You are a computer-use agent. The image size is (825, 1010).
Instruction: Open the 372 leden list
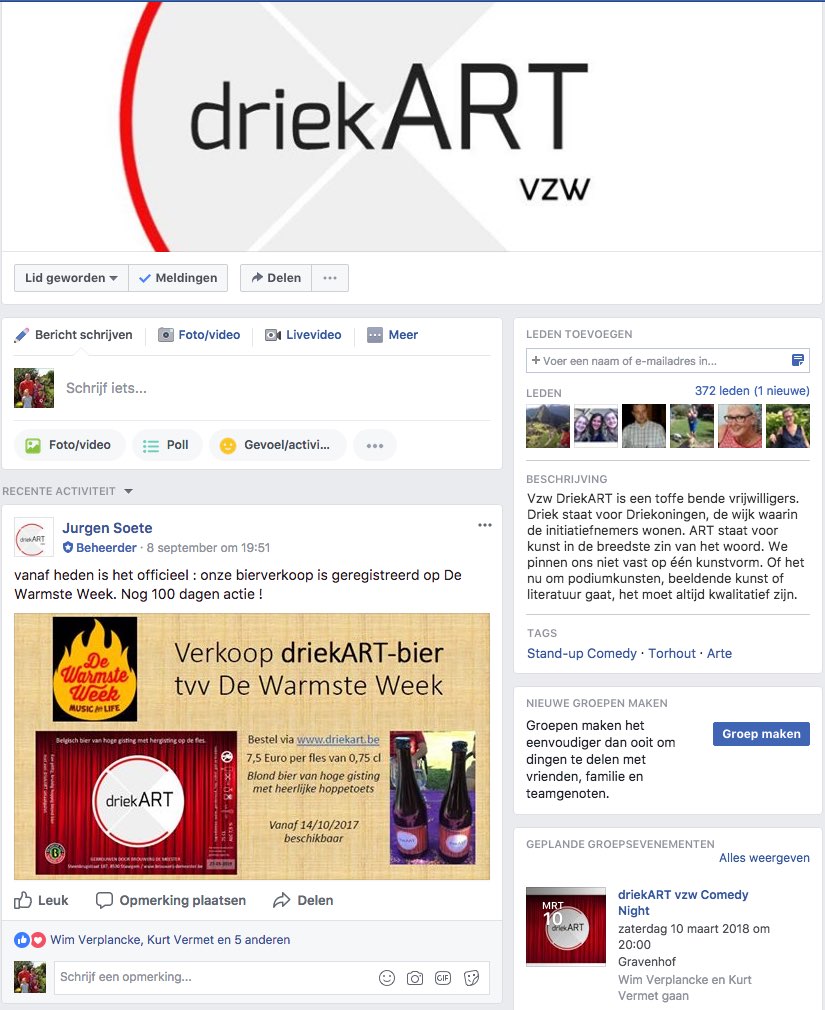point(751,391)
